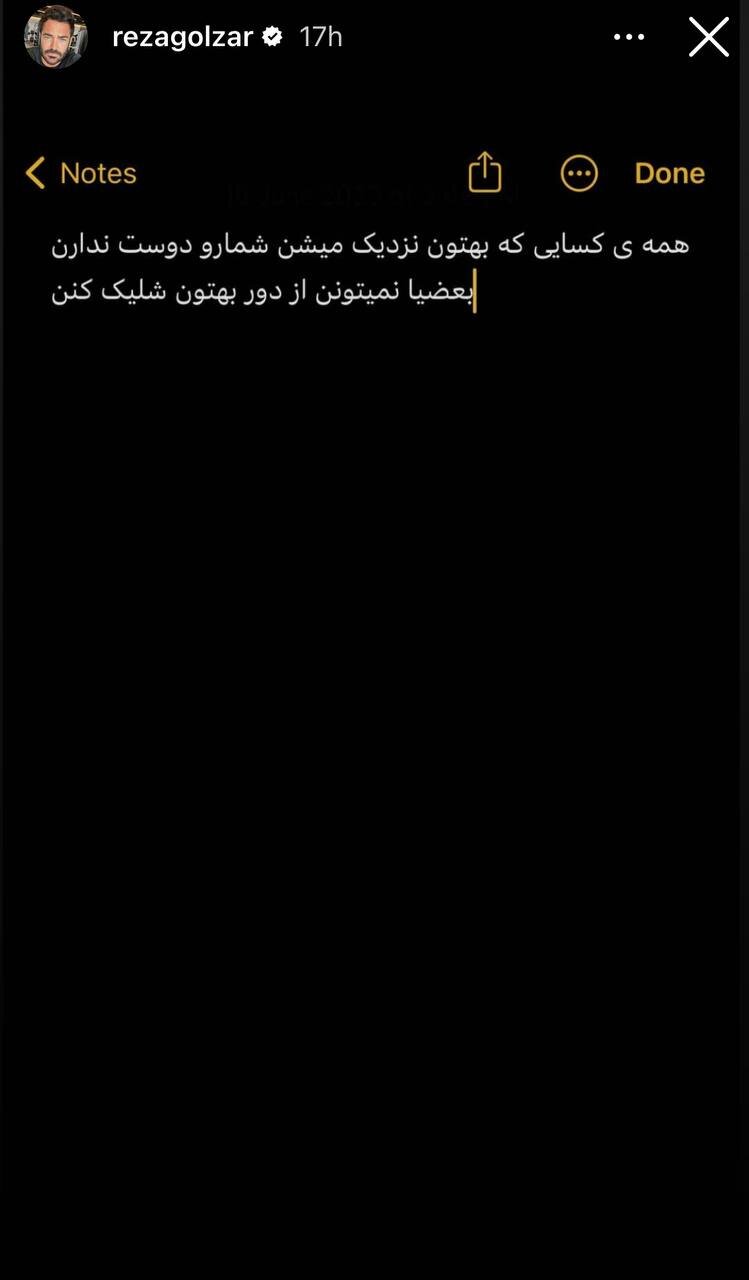Open the story's three-dot options menu
Screen dimensions: 749x1280
pyautogui.click(x=629, y=37)
